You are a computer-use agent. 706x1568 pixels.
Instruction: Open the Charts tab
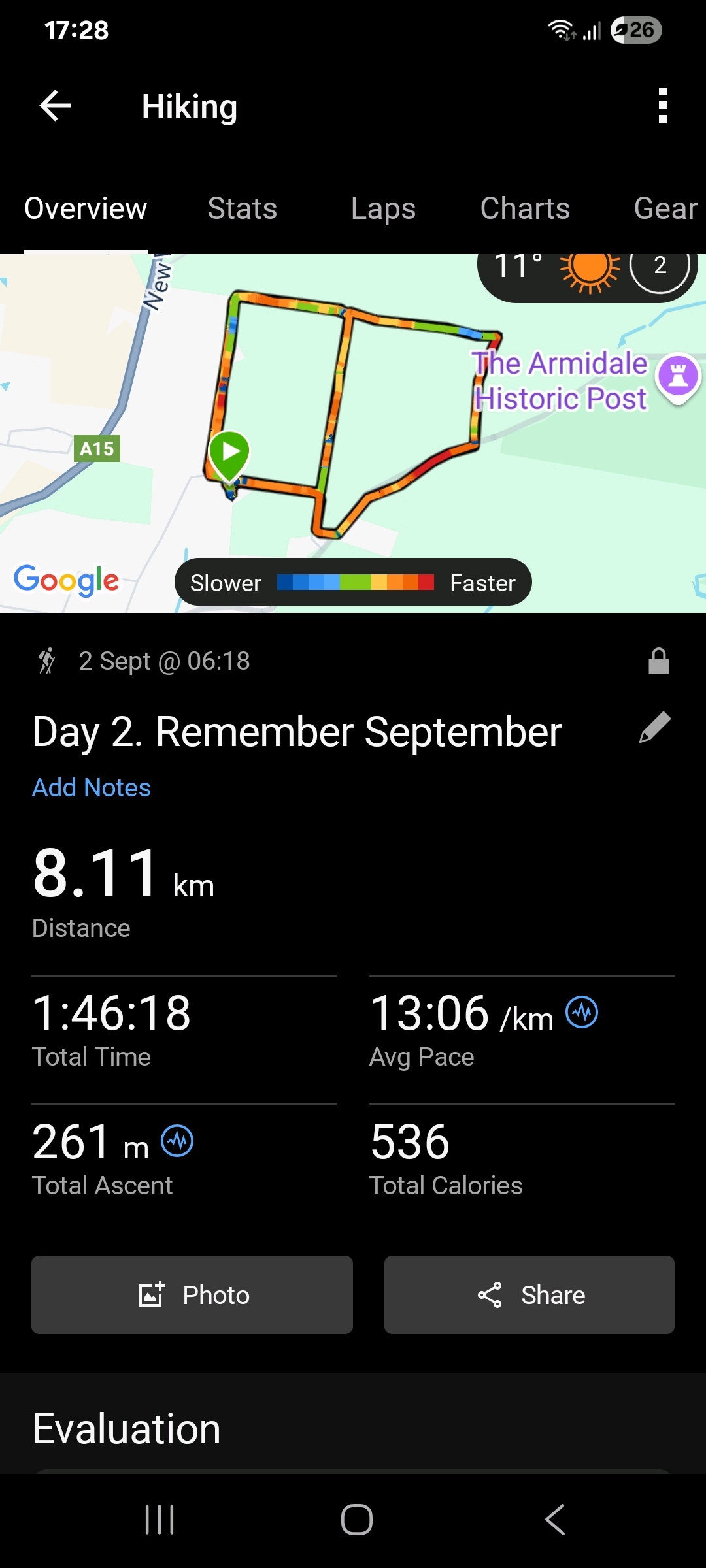click(x=525, y=209)
